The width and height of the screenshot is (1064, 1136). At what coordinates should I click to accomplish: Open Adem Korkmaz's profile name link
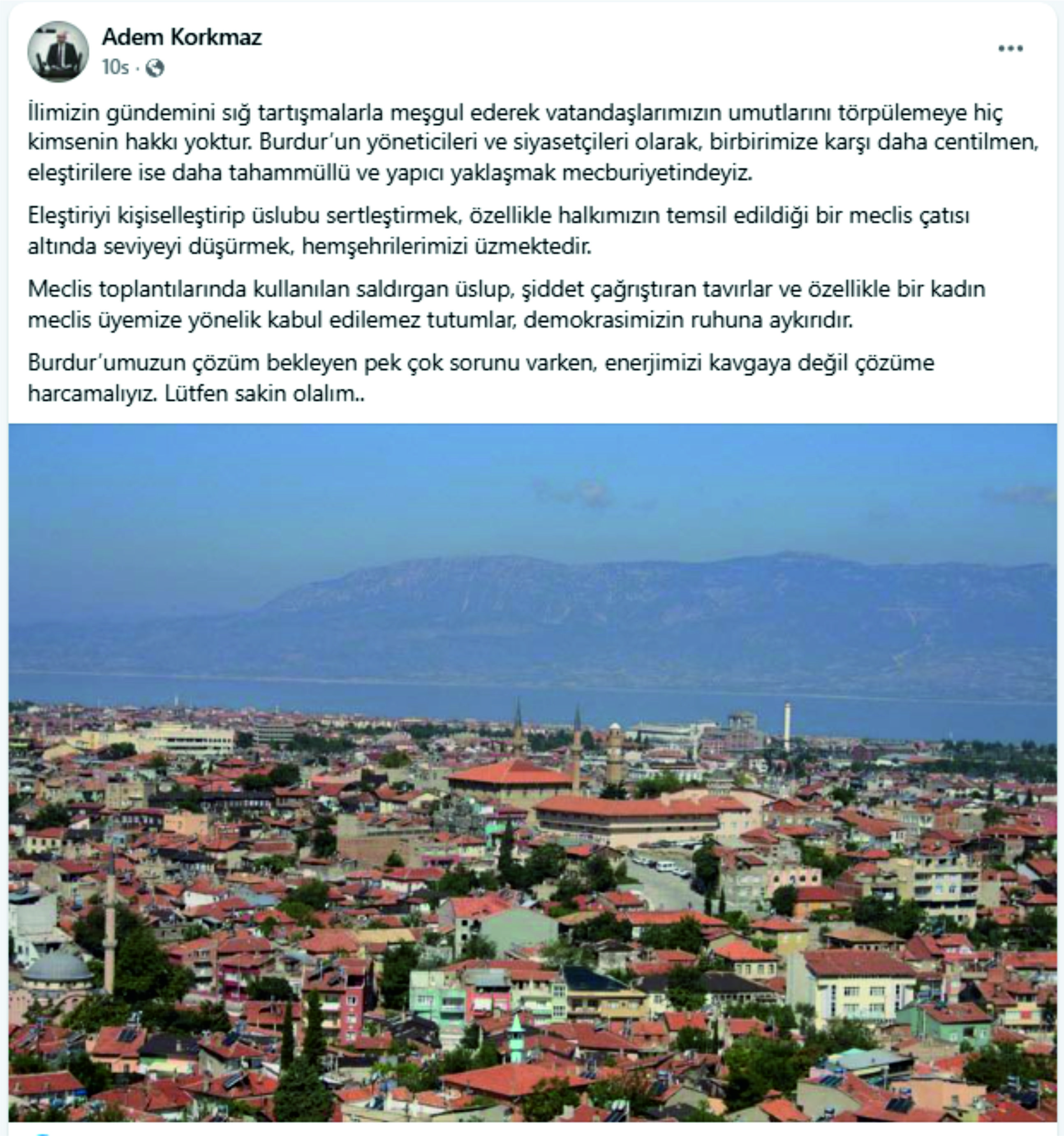coord(182,37)
